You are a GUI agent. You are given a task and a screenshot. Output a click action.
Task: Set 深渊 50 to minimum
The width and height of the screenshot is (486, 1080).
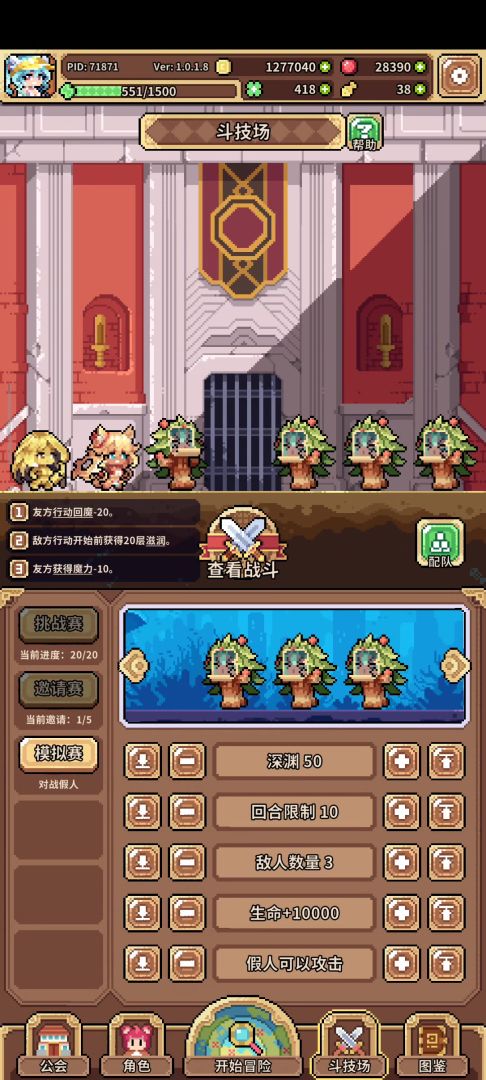click(142, 761)
